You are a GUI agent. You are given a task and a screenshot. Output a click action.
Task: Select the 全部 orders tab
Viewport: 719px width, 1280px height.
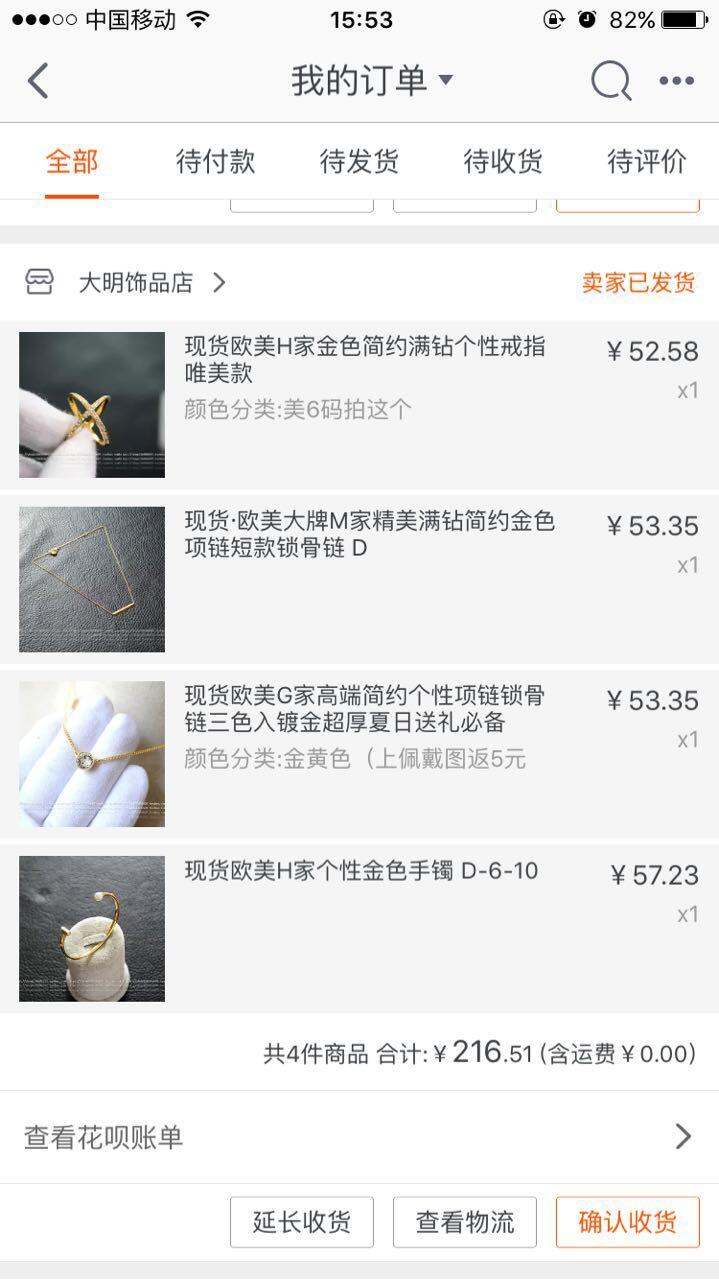pyautogui.click(x=72, y=161)
